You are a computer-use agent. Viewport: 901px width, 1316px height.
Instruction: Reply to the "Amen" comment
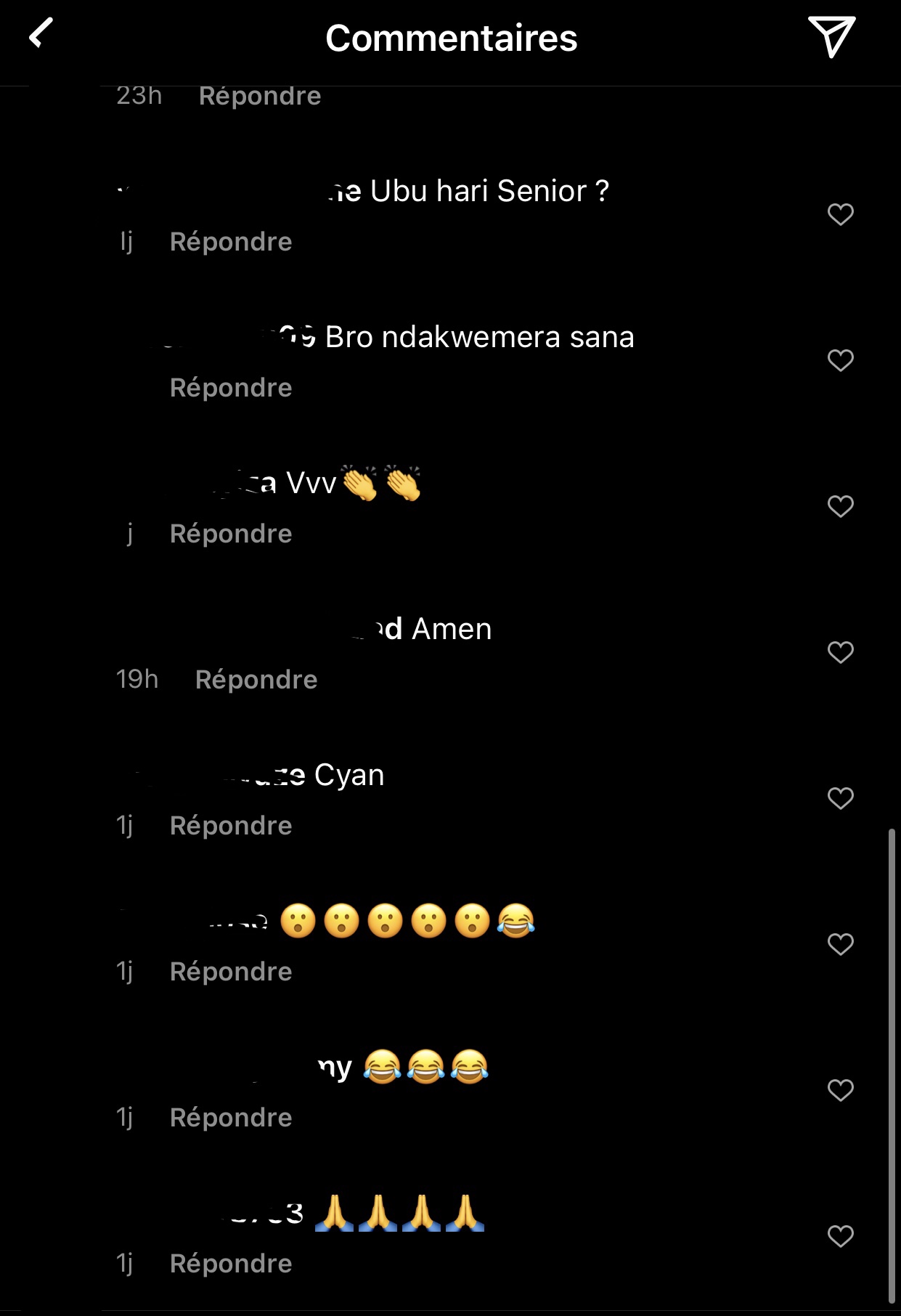coord(256,680)
